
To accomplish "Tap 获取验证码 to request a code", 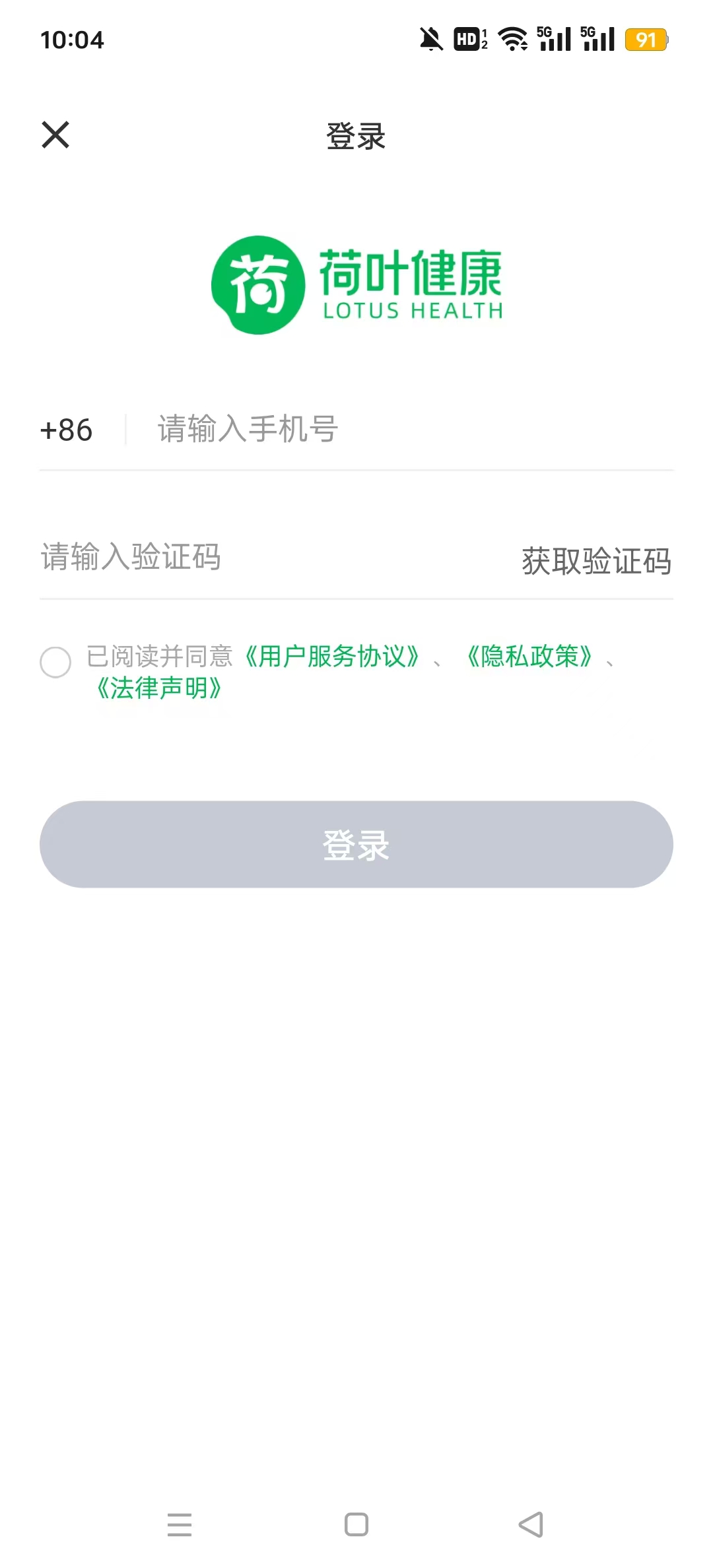I will click(x=596, y=561).
